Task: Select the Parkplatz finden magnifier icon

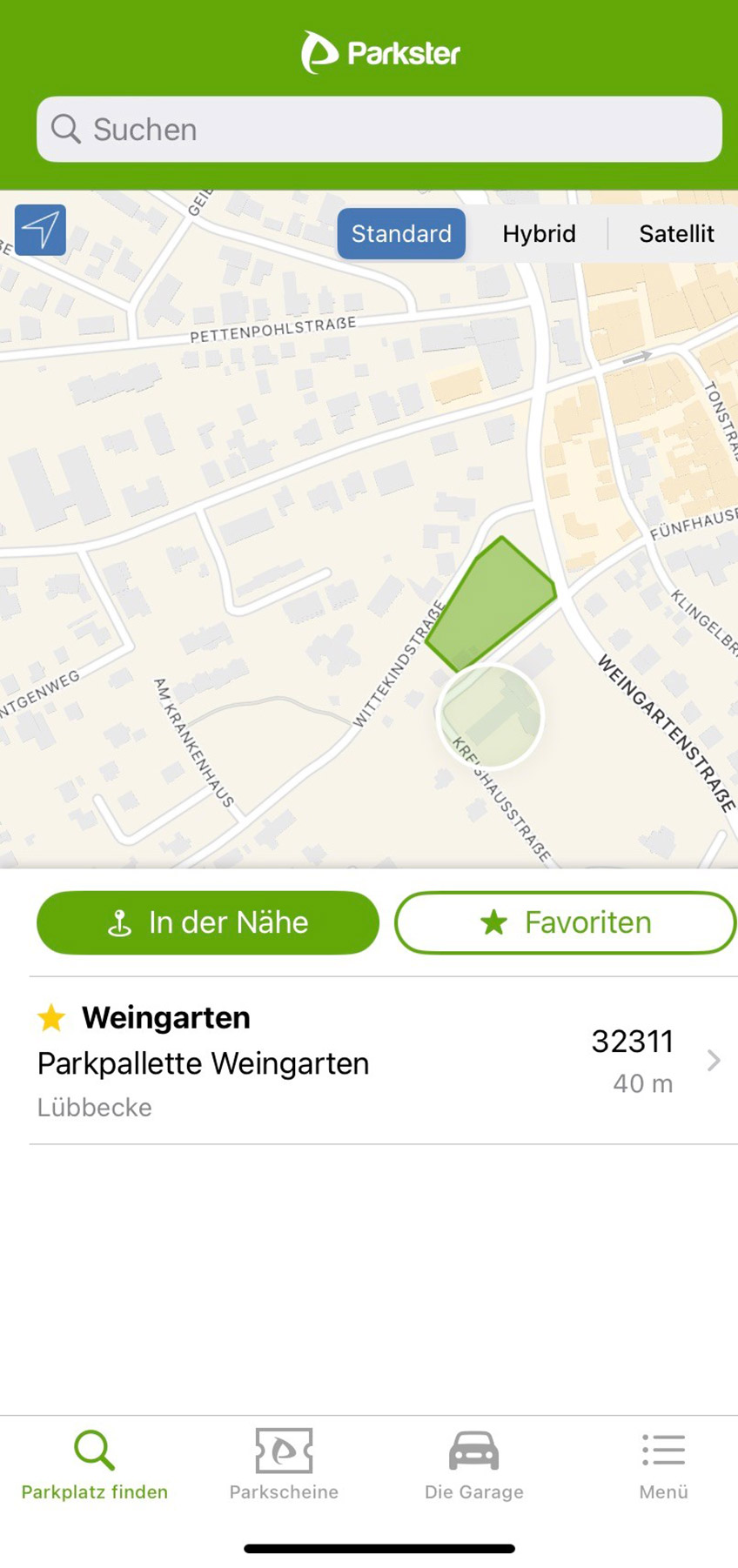Action: (x=94, y=1449)
